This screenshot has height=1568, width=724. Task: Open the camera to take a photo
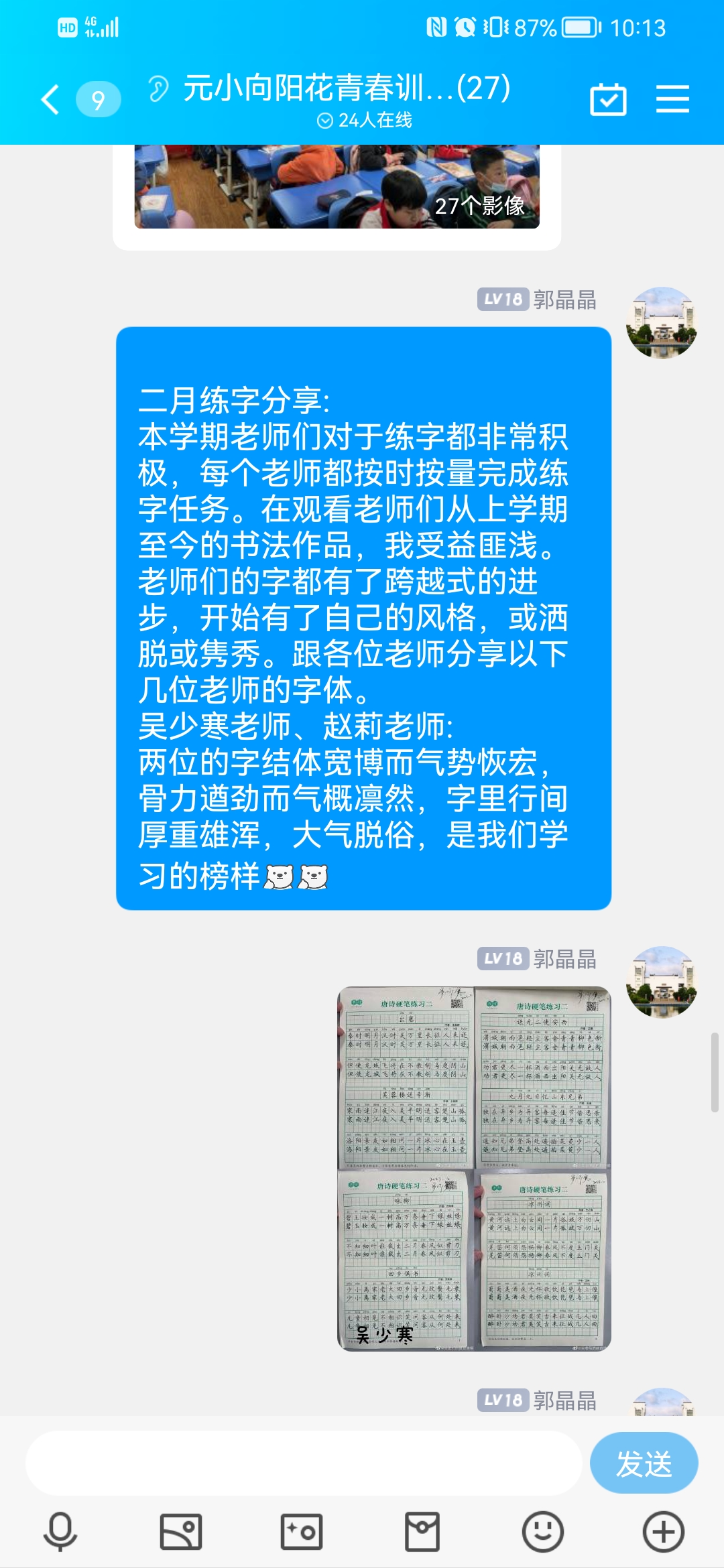pyautogui.click(x=302, y=1532)
